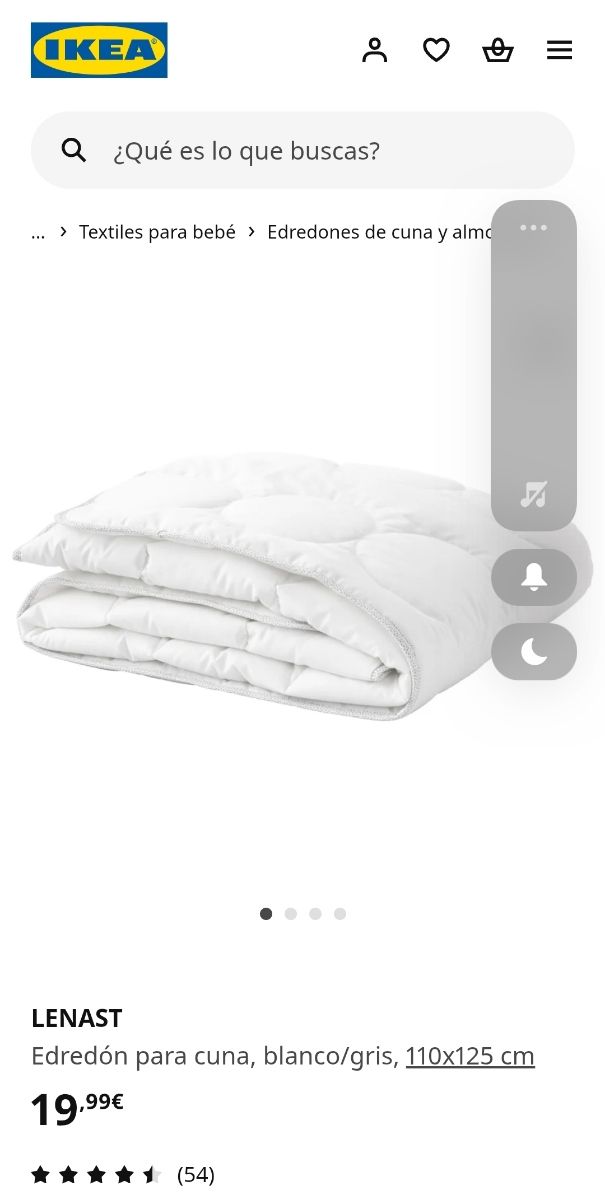The height and width of the screenshot is (1200, 605).
Task: Open the hamburger menu
Action: coord(559,50)
